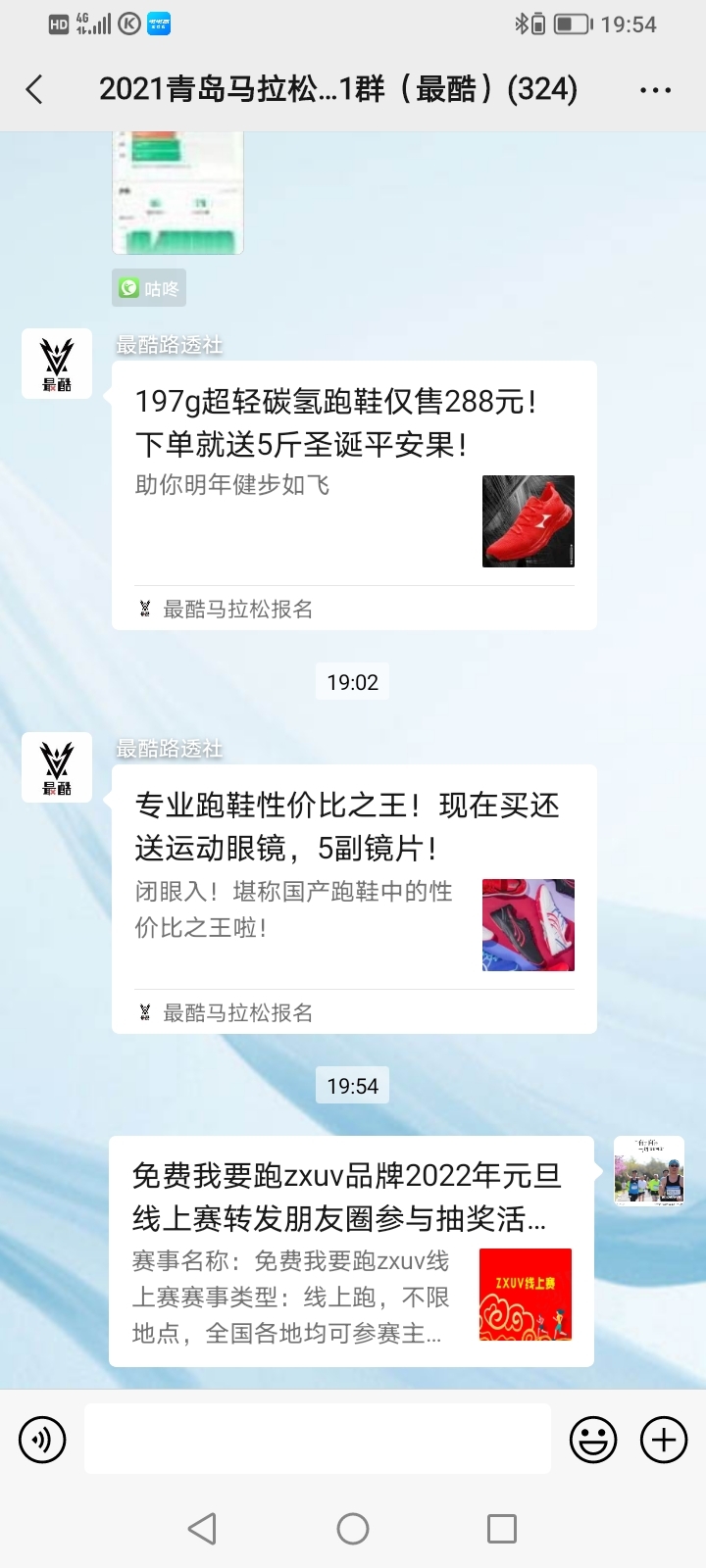Open recent apps from the navigation bar
The image size is (706, 1568).
[x=502, y=1529]
